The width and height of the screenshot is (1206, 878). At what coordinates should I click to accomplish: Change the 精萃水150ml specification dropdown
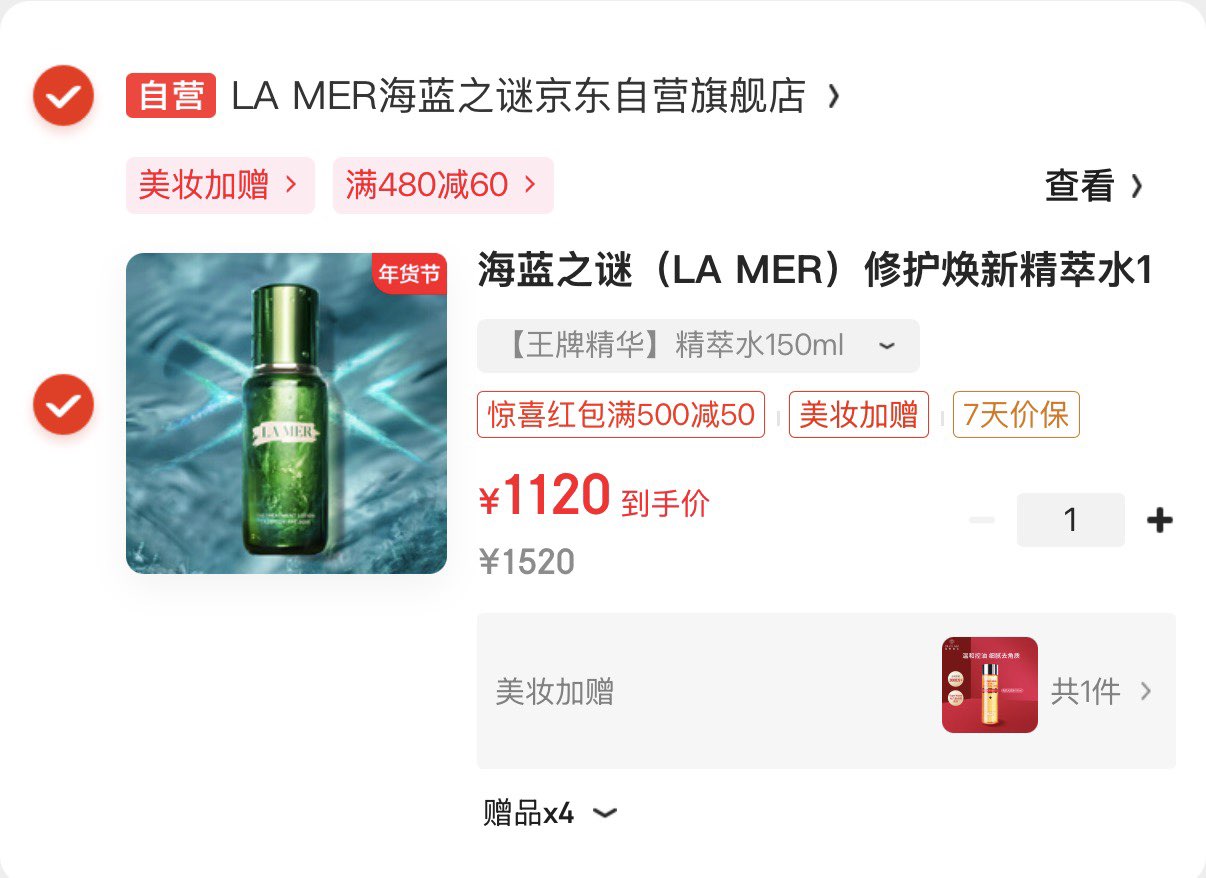(697, 346)
